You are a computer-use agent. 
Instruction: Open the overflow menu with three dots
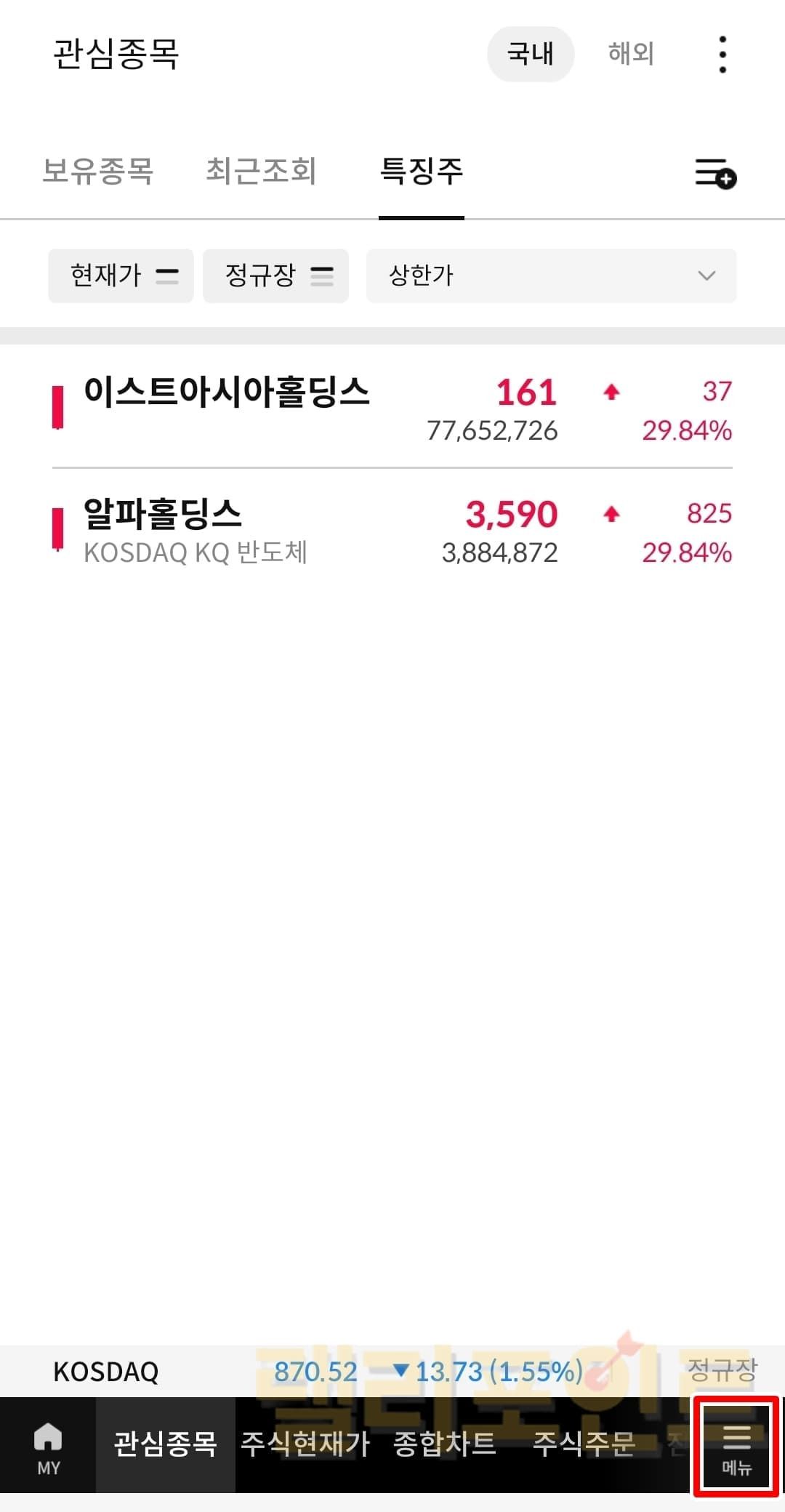722,55
